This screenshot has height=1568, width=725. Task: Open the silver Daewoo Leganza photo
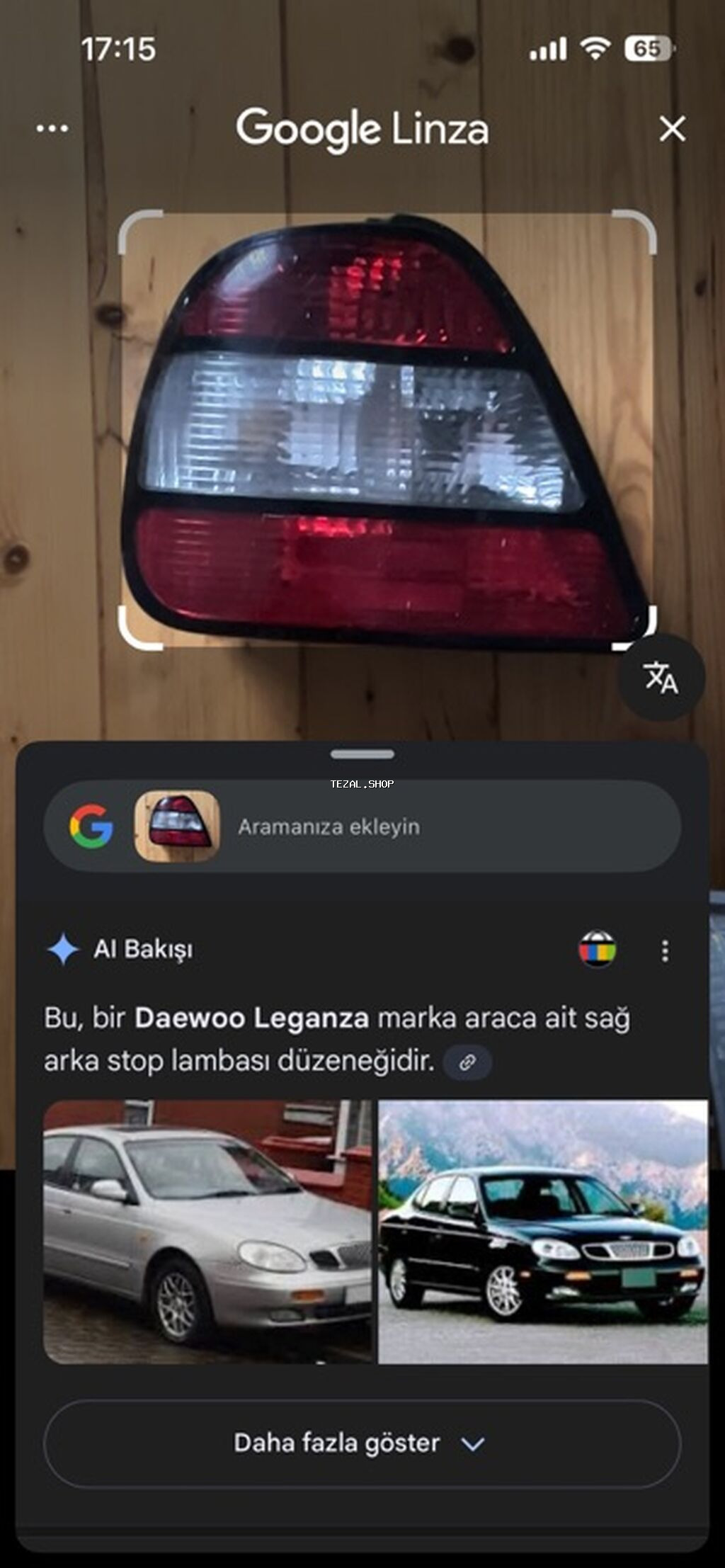pos(207,1231)
